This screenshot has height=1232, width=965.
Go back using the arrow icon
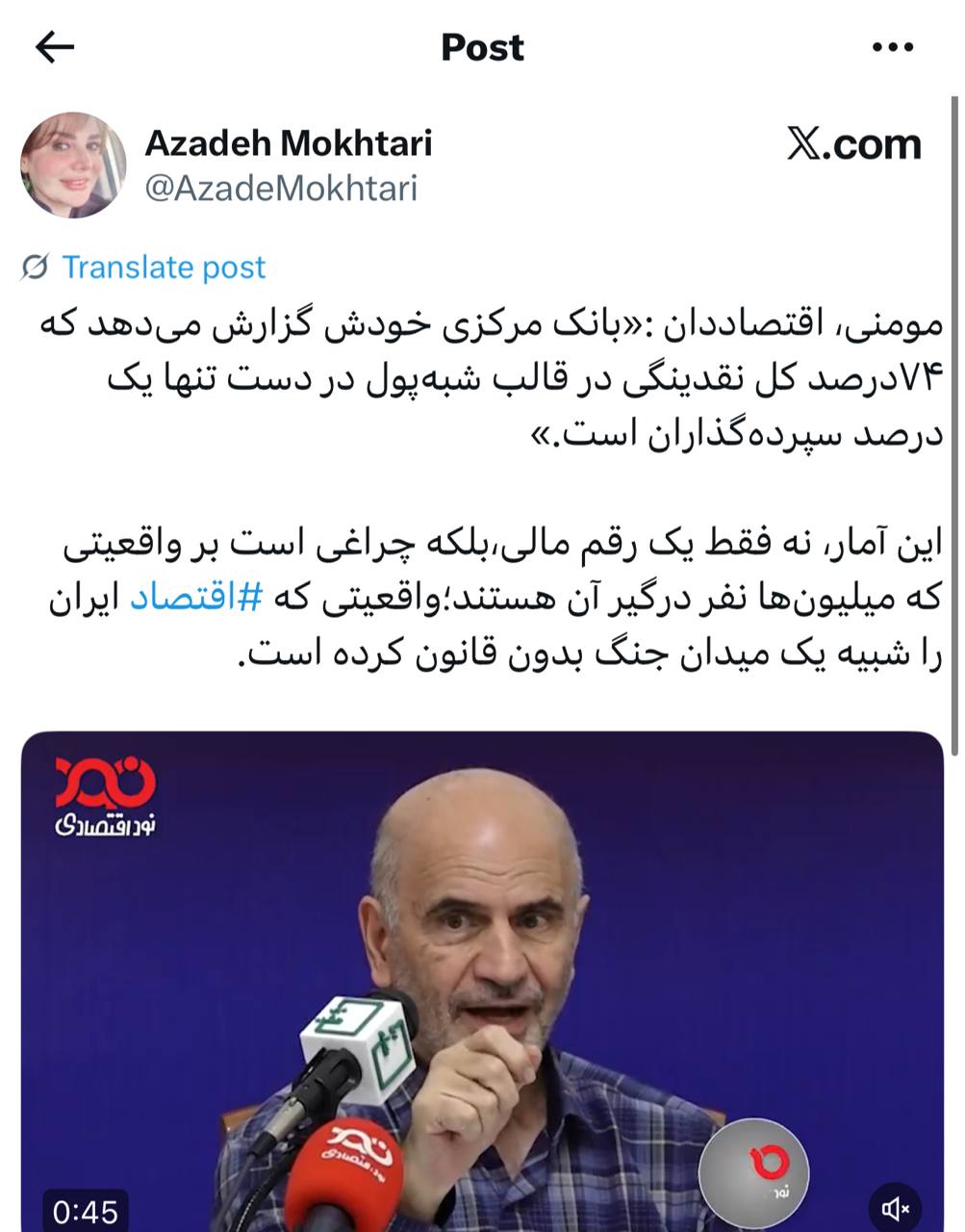pos(54,47)
